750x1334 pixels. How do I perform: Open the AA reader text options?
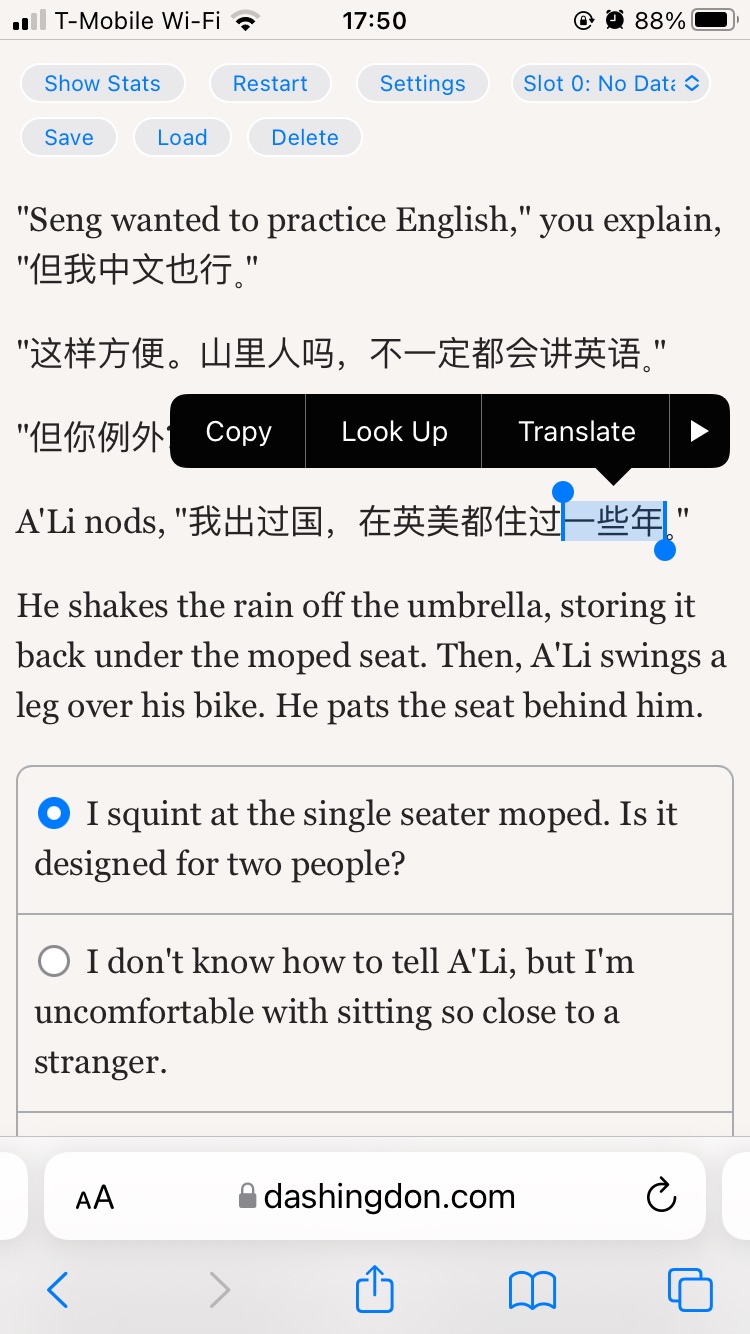95,1197
